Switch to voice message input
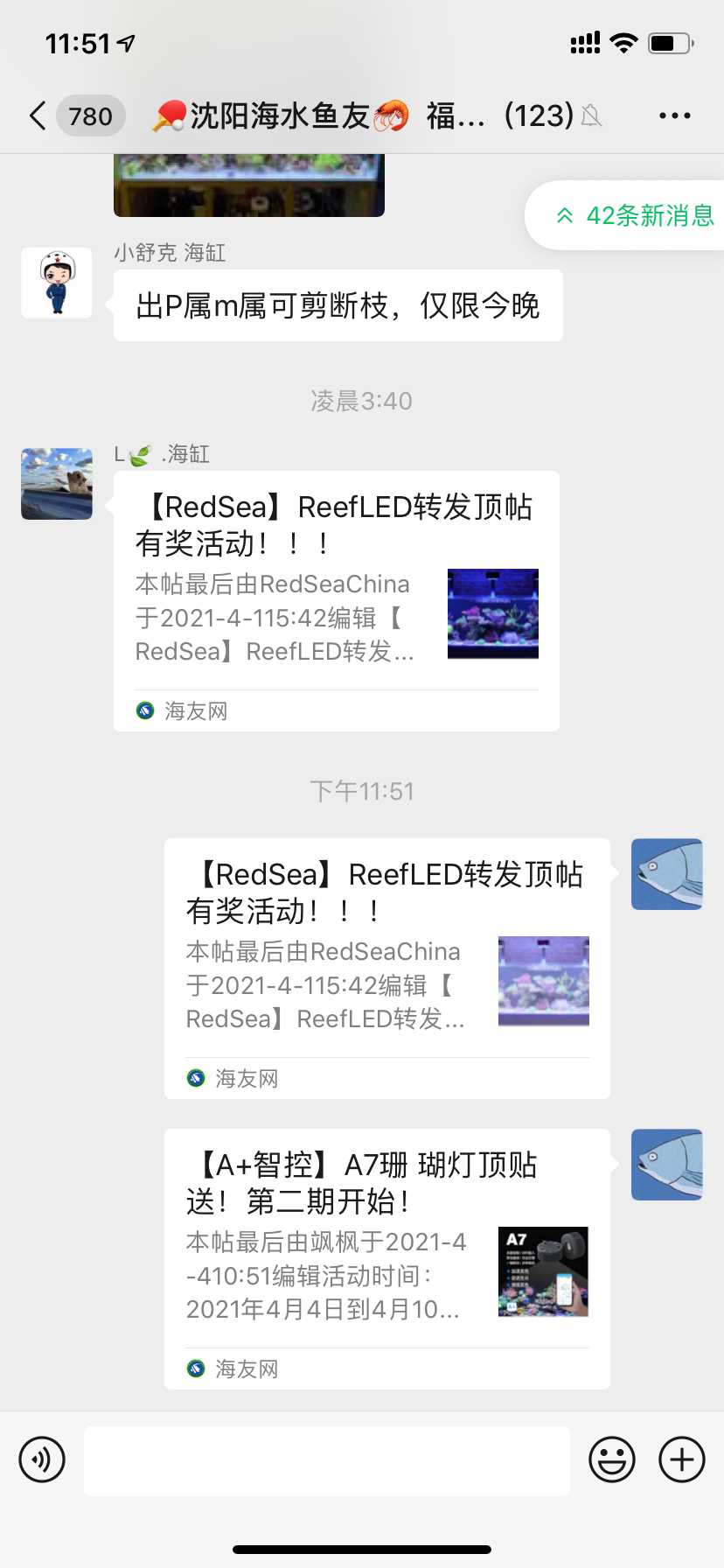Viewport: 724px width, 1568px height. click(x=42, y=1459)
